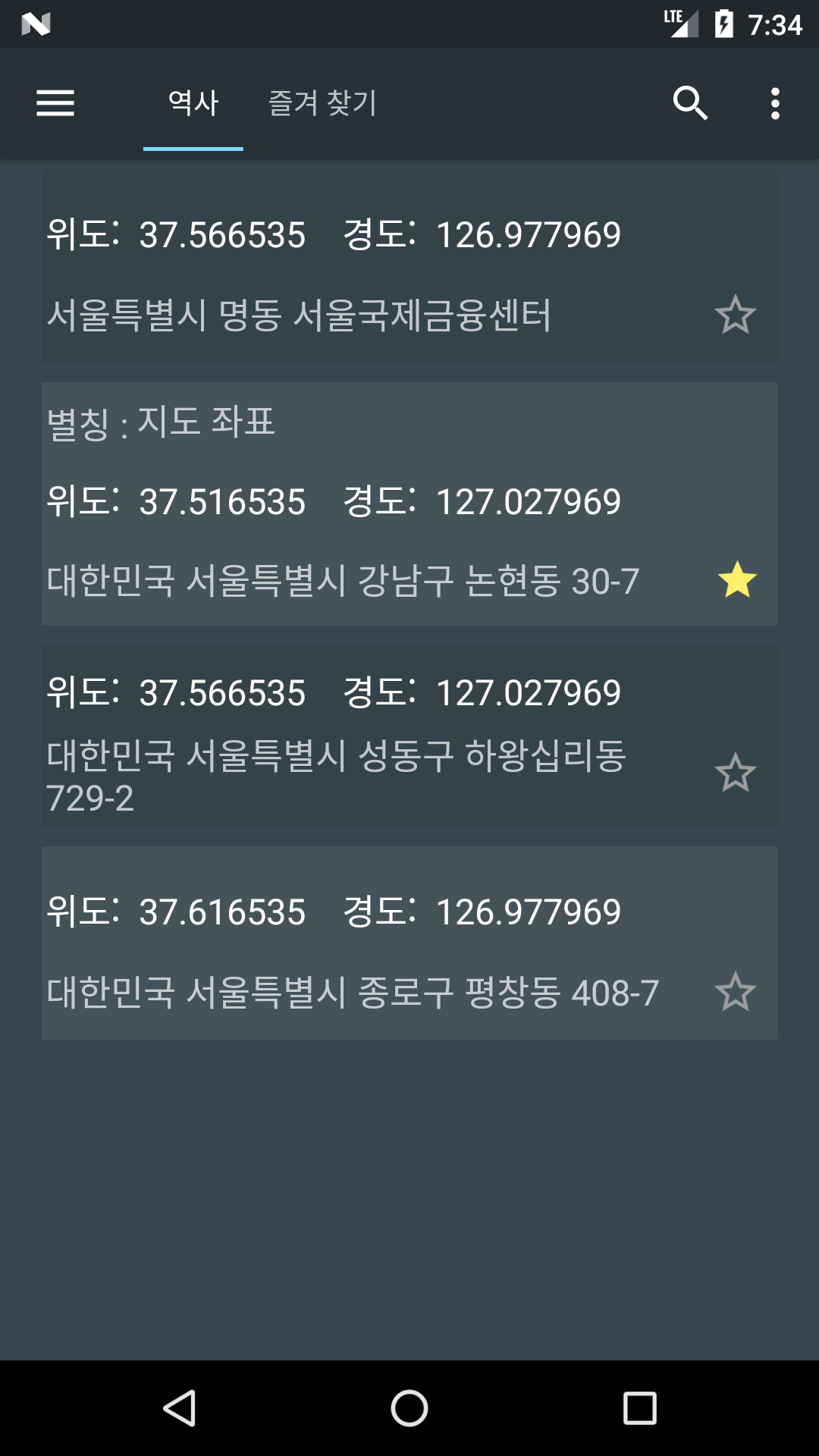819x1456 pixels.
Task: Star the 종로구 평창동 408-7 entry
Action: coord(736,992)
